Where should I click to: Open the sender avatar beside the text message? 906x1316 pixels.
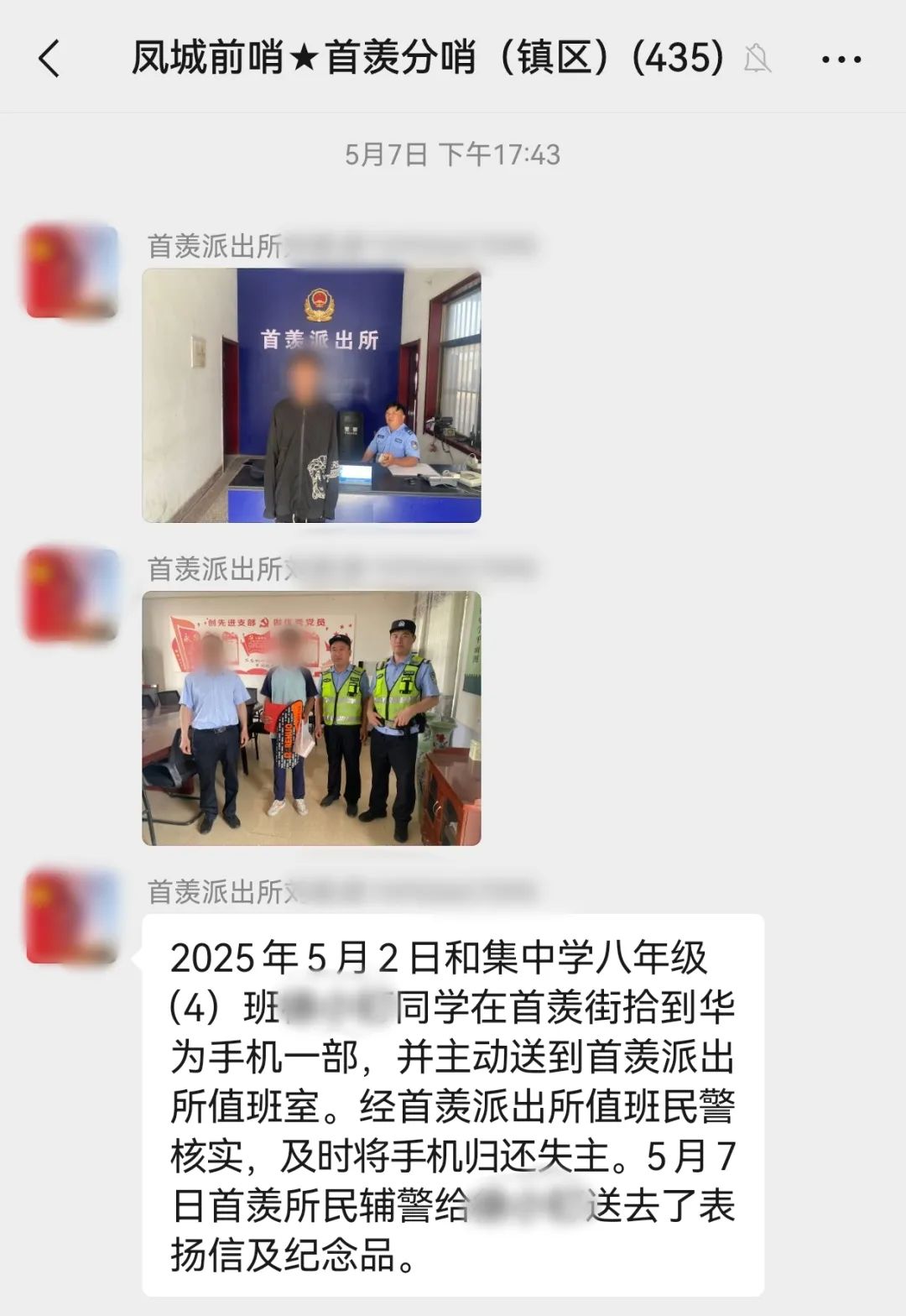click(72, 918)
